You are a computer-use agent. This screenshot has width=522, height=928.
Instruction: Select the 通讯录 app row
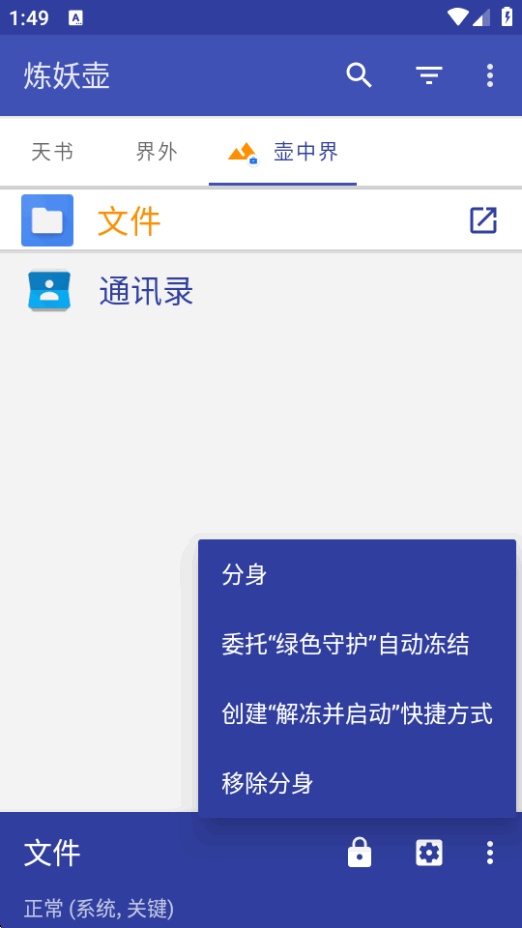[x=261, y=291]
